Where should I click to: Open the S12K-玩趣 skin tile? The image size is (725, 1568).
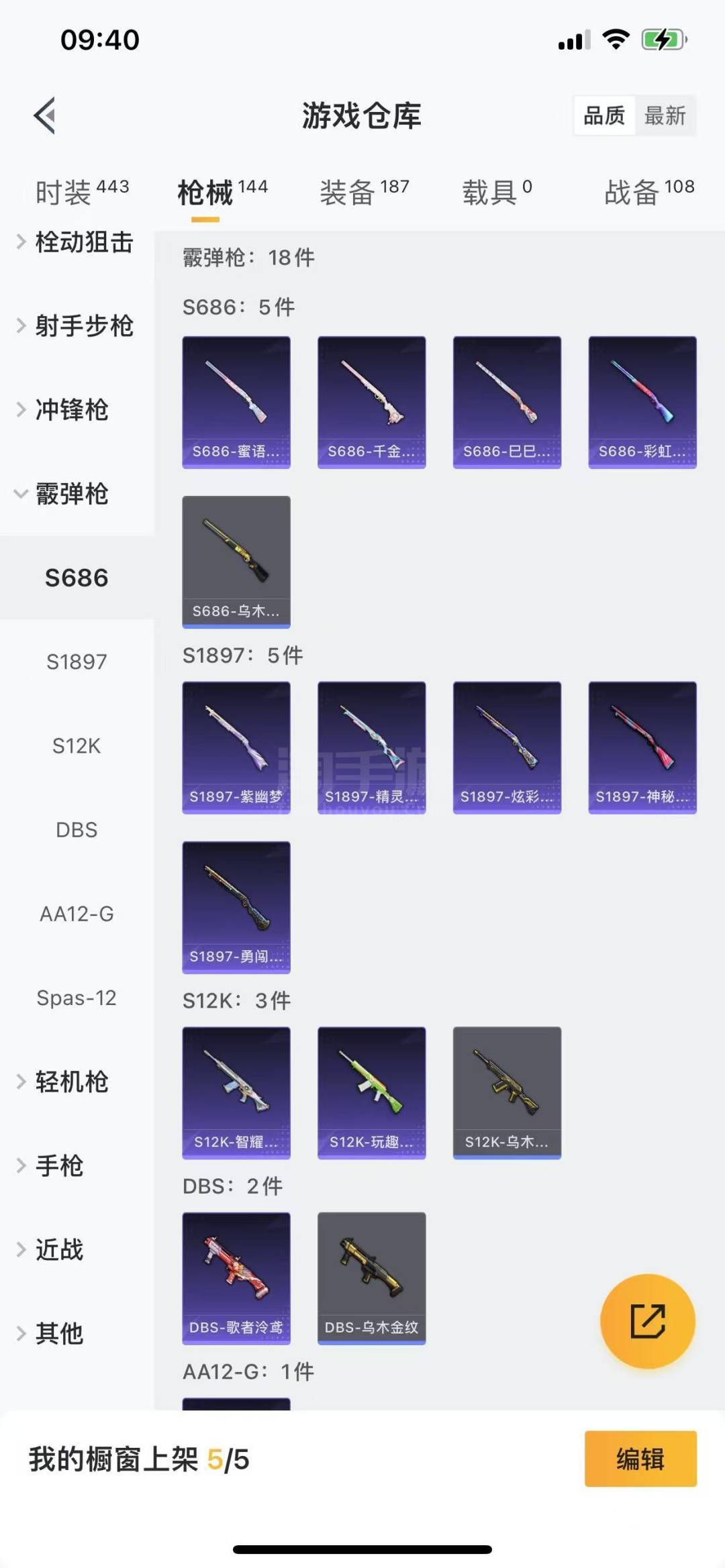371,1092
